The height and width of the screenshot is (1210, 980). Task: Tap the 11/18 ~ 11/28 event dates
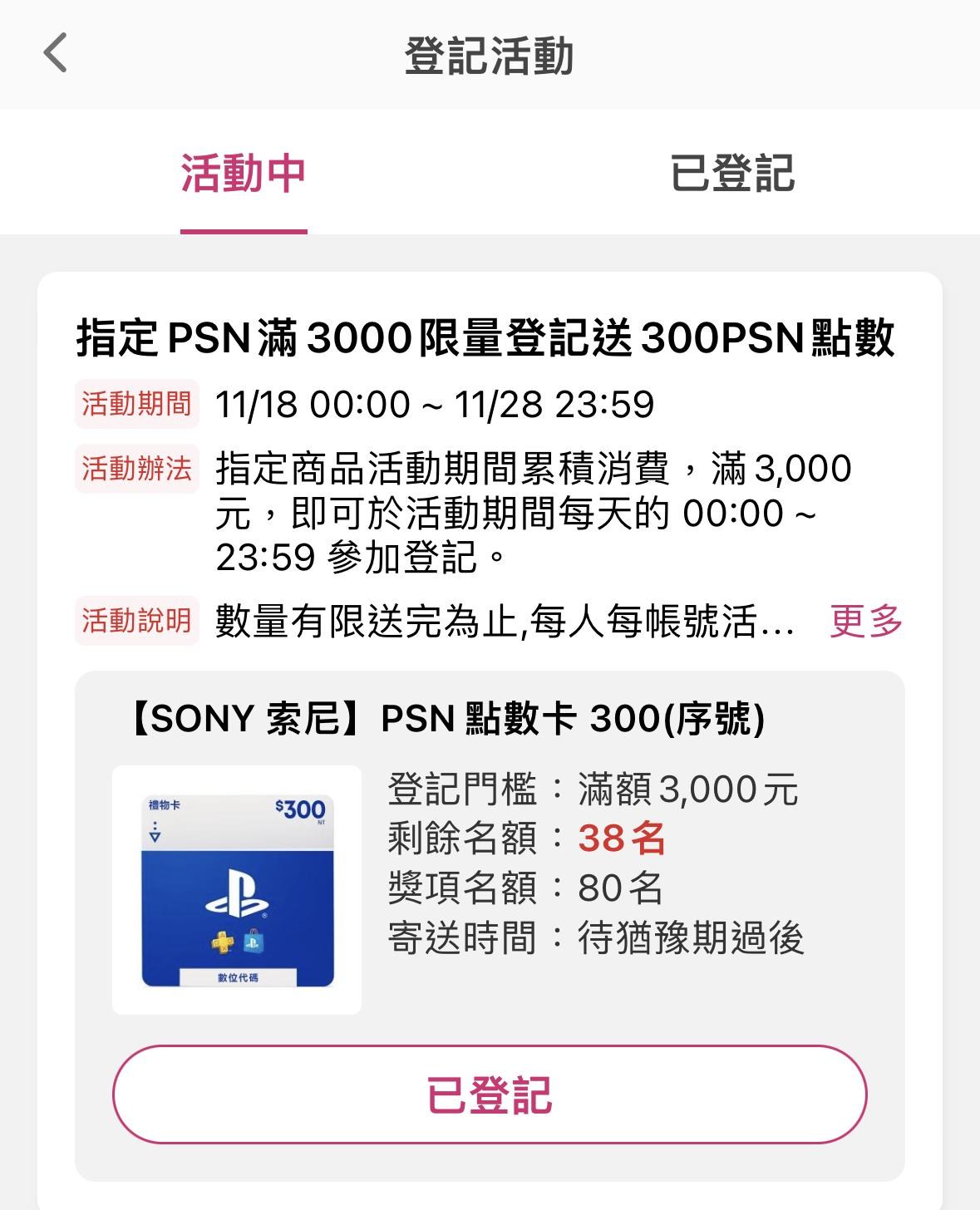coord(434,405)
